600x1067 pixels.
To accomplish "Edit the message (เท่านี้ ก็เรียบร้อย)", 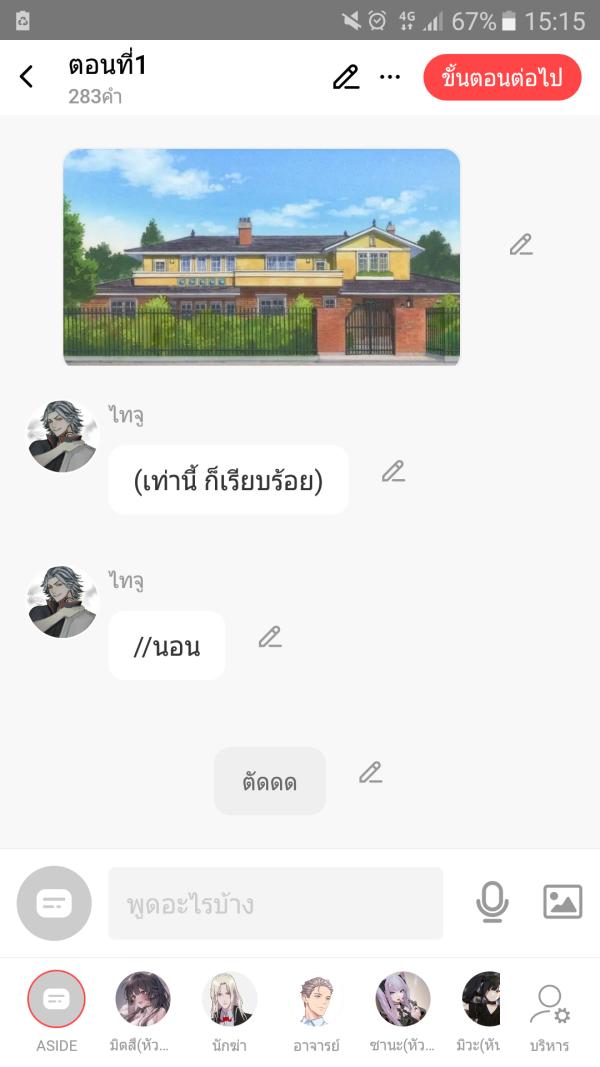I will (x=394, y=471).
